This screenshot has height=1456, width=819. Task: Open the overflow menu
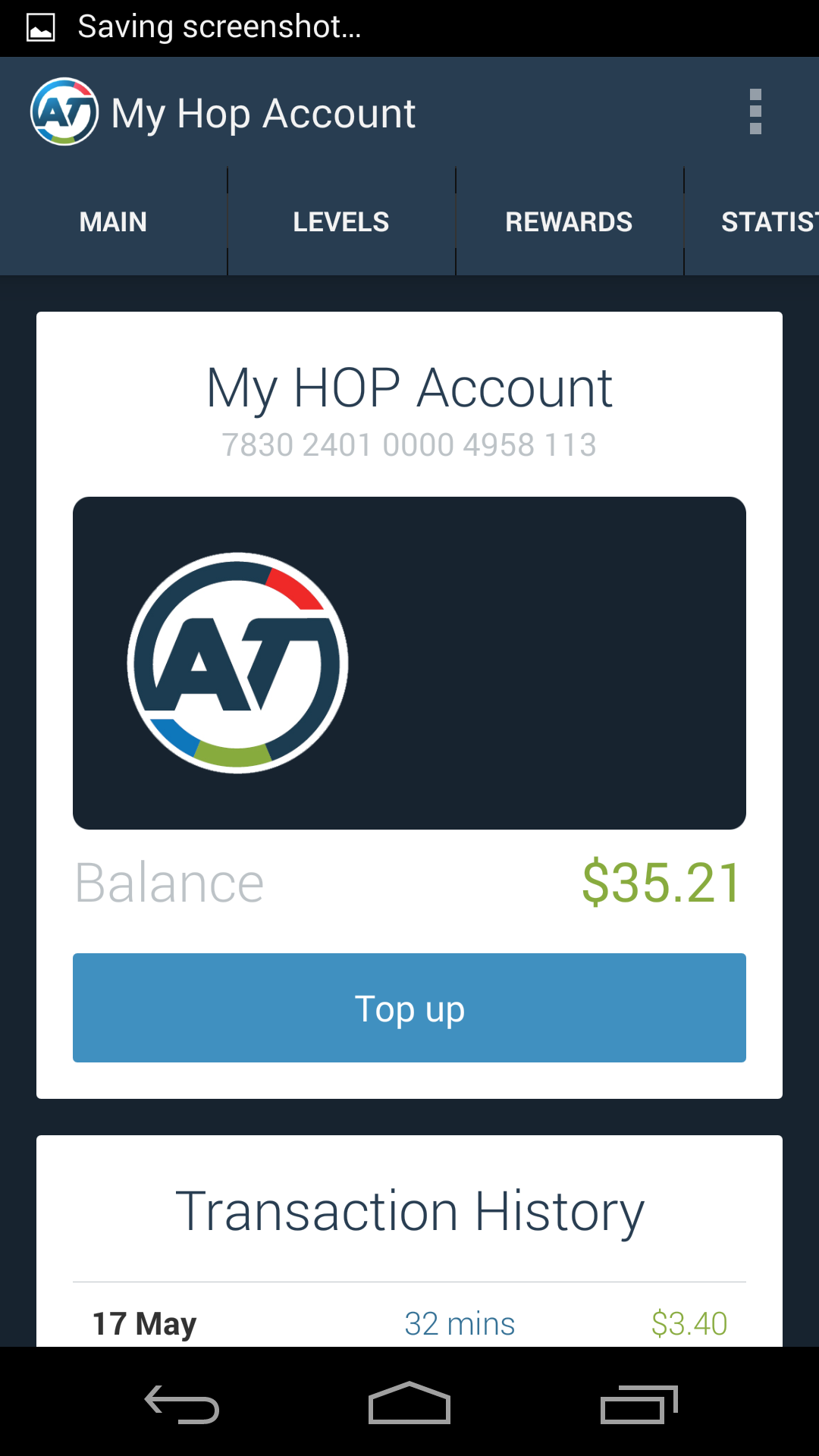click(x=755, y=112)
